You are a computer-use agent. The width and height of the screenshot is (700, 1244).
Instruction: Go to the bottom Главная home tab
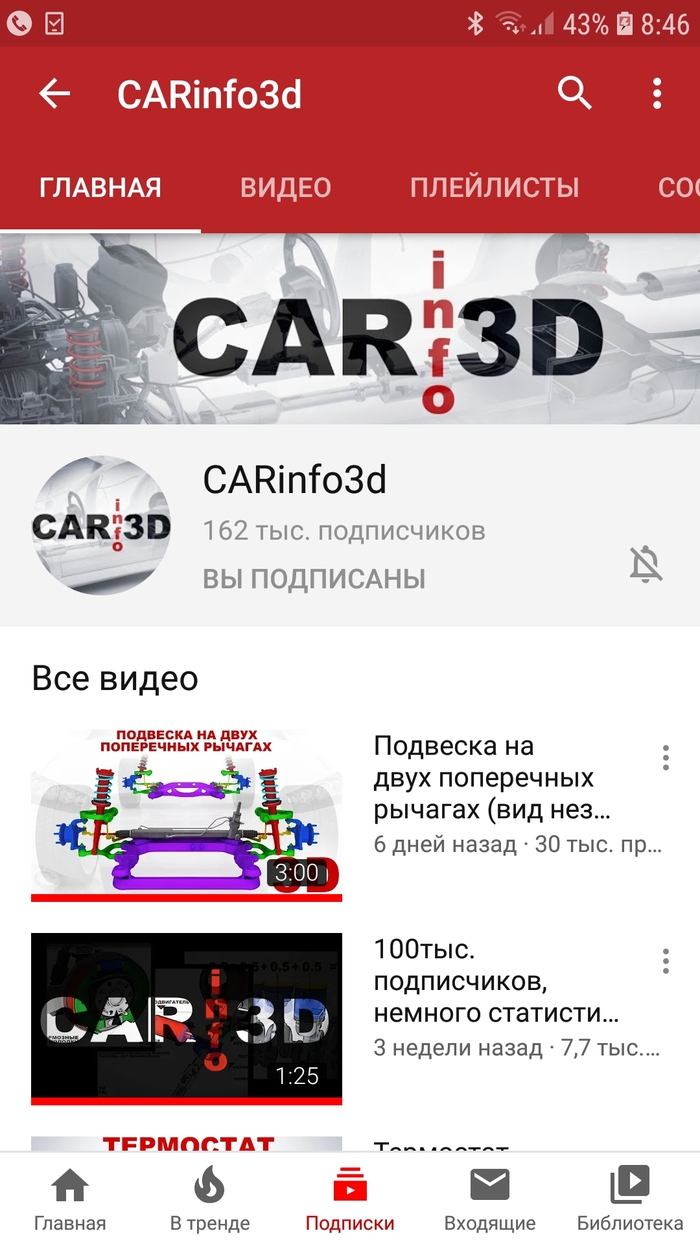(x=70, y=1198)
